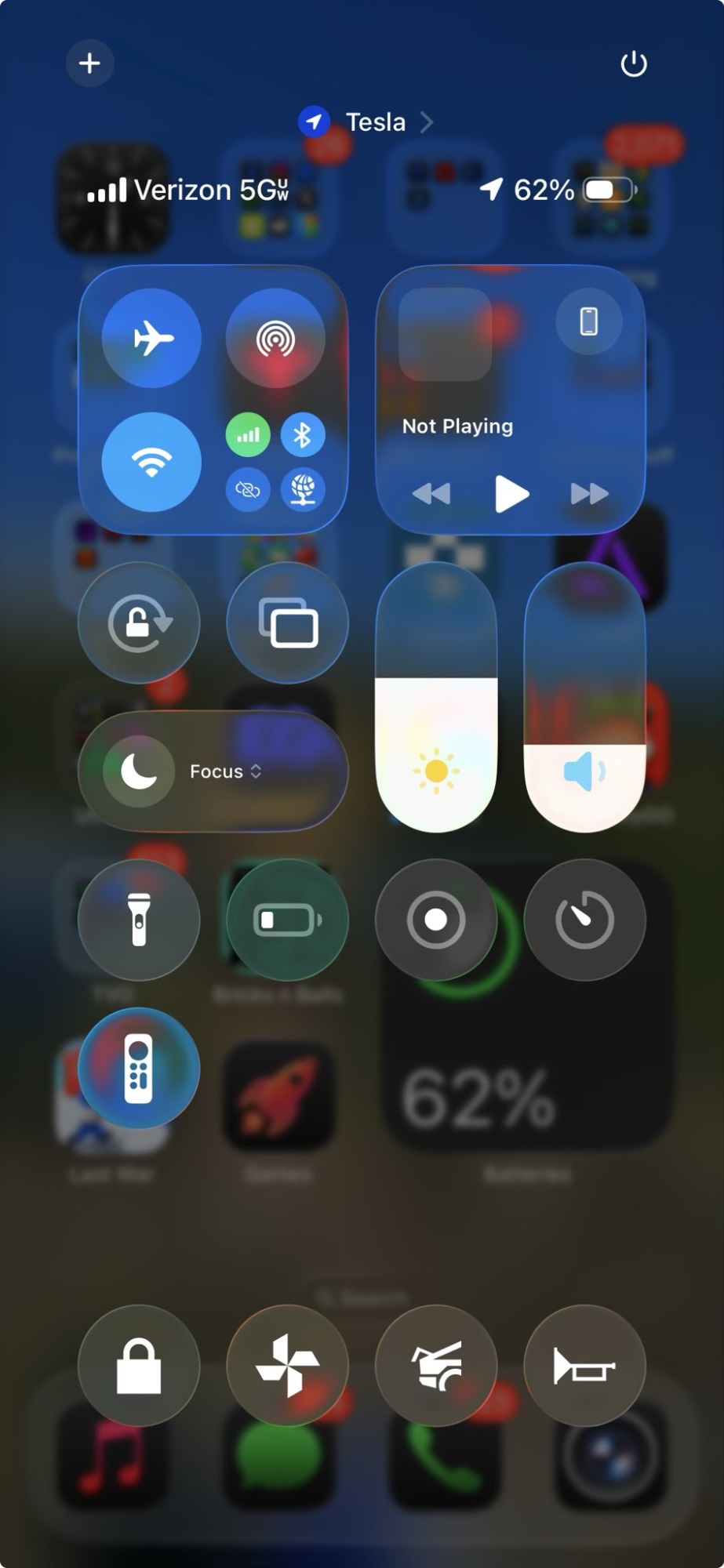Image resolution: width=724 pixels, height=1568 pixels.
Task: Open the power off button
Action: click(633, 64)
